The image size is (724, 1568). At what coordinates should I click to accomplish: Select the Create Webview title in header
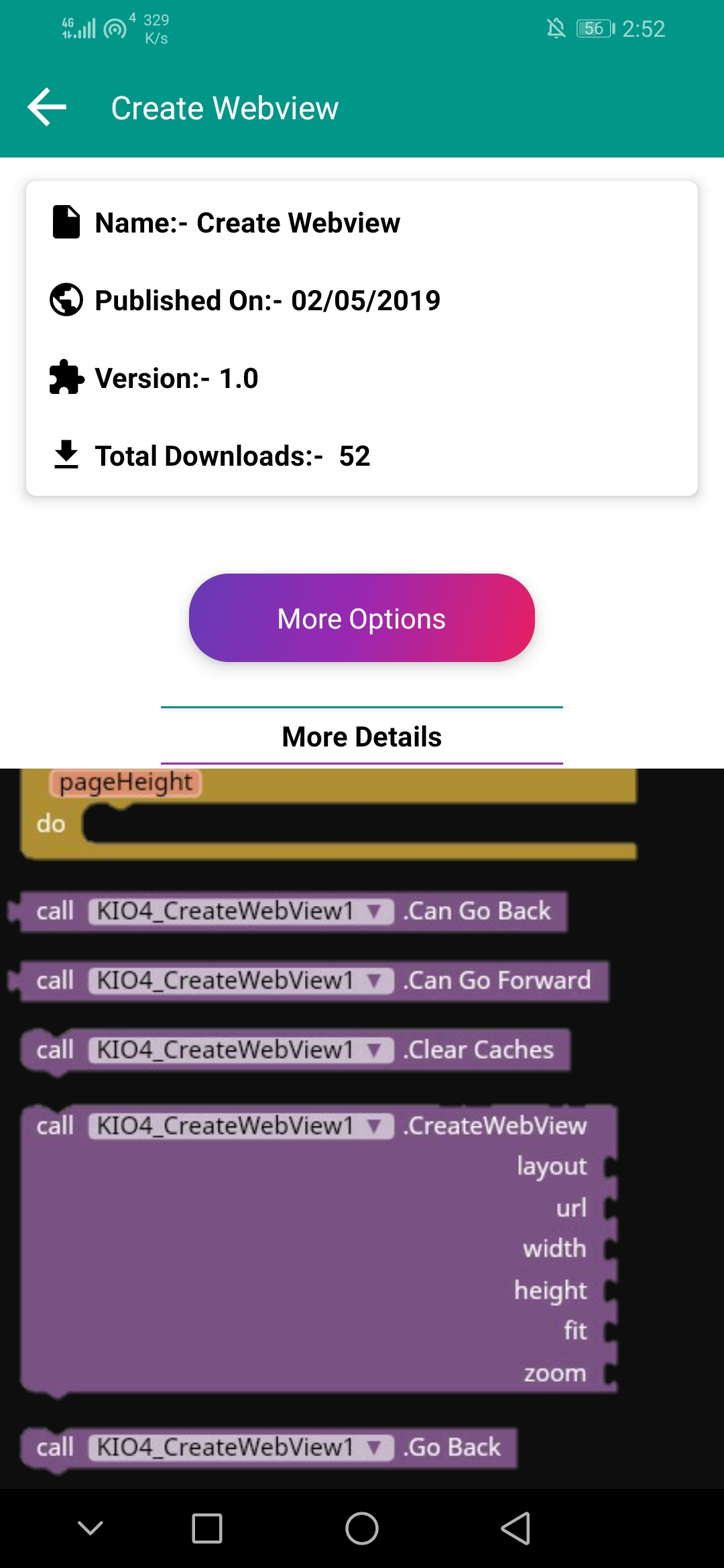224,107
